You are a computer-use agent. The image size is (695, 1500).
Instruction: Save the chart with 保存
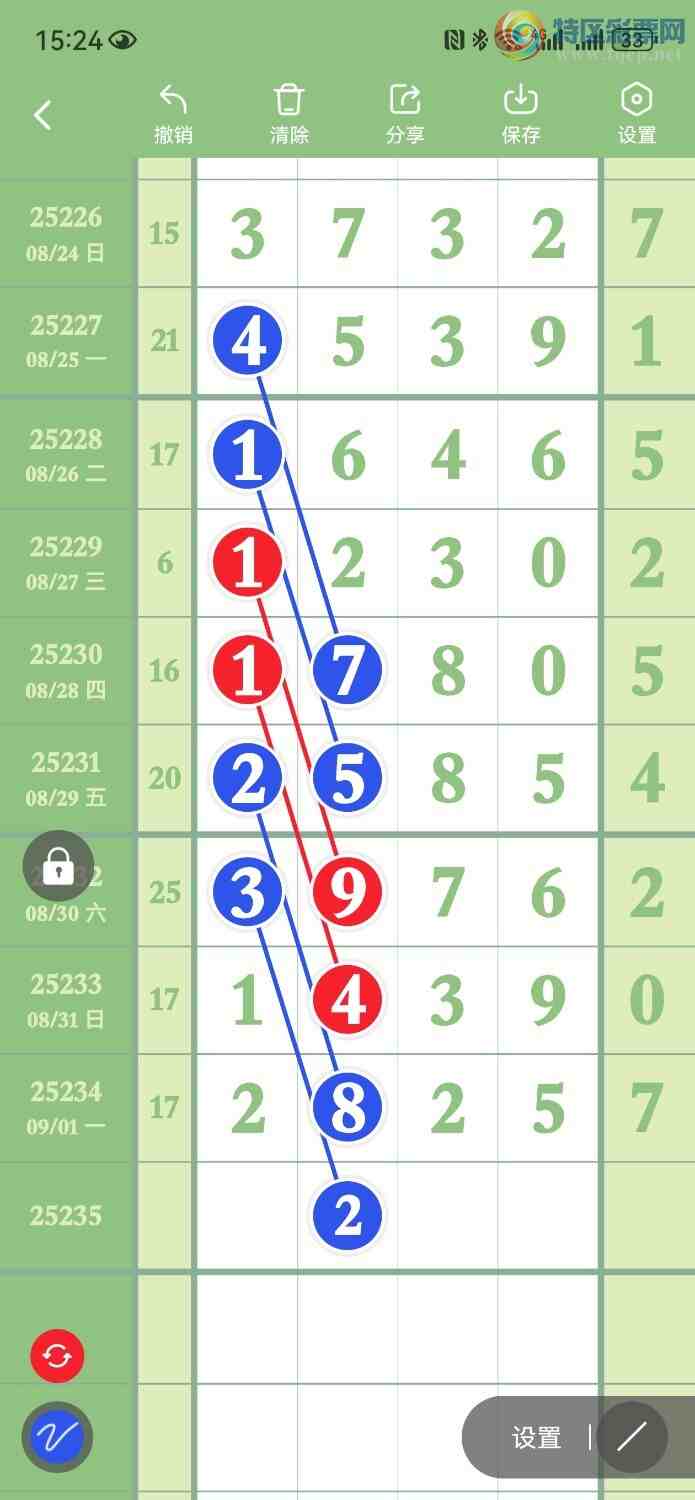tap(521, 114)
